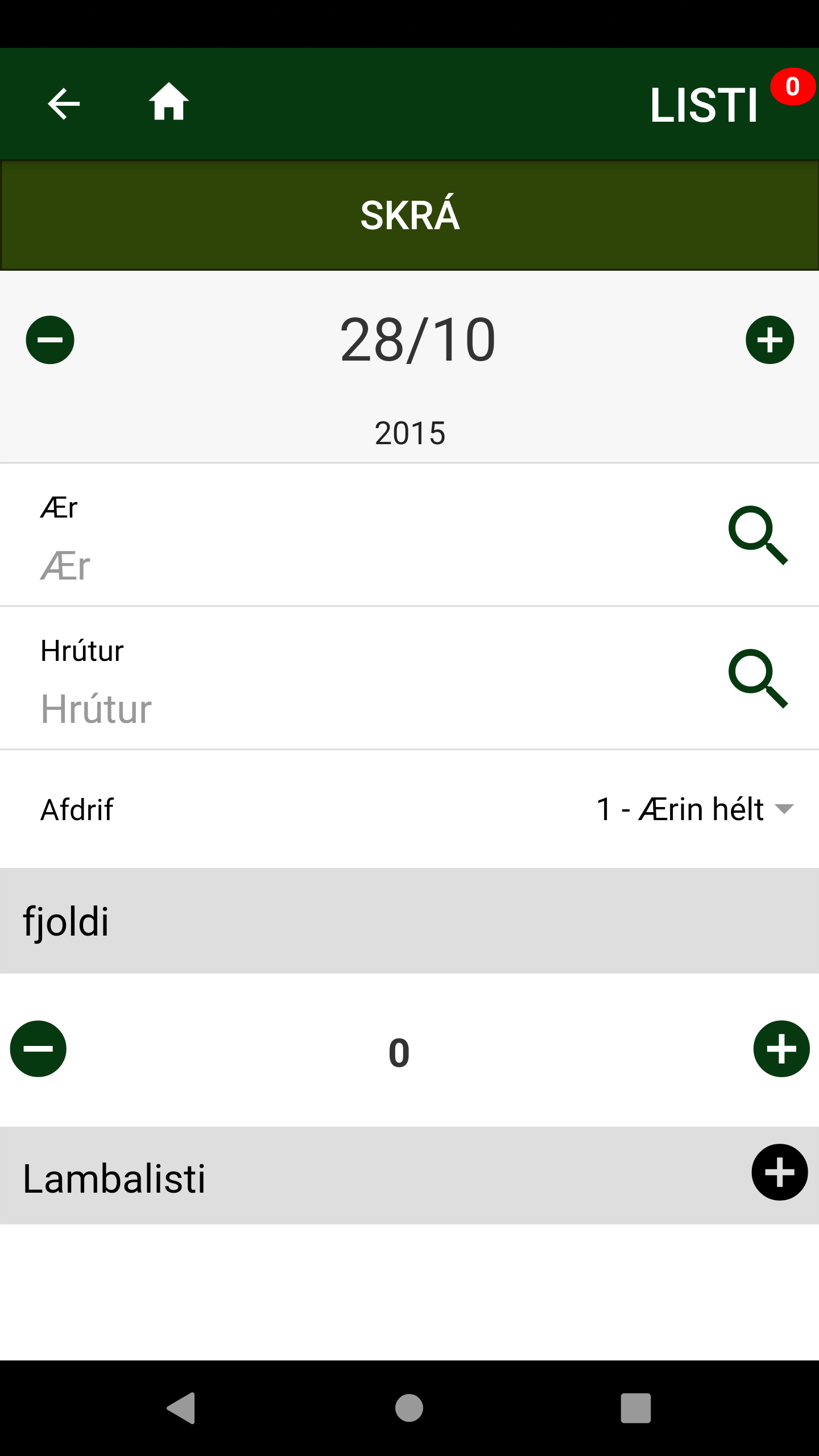
Task: Add an entry to Lambalisti
Action: pos(780,1172)
